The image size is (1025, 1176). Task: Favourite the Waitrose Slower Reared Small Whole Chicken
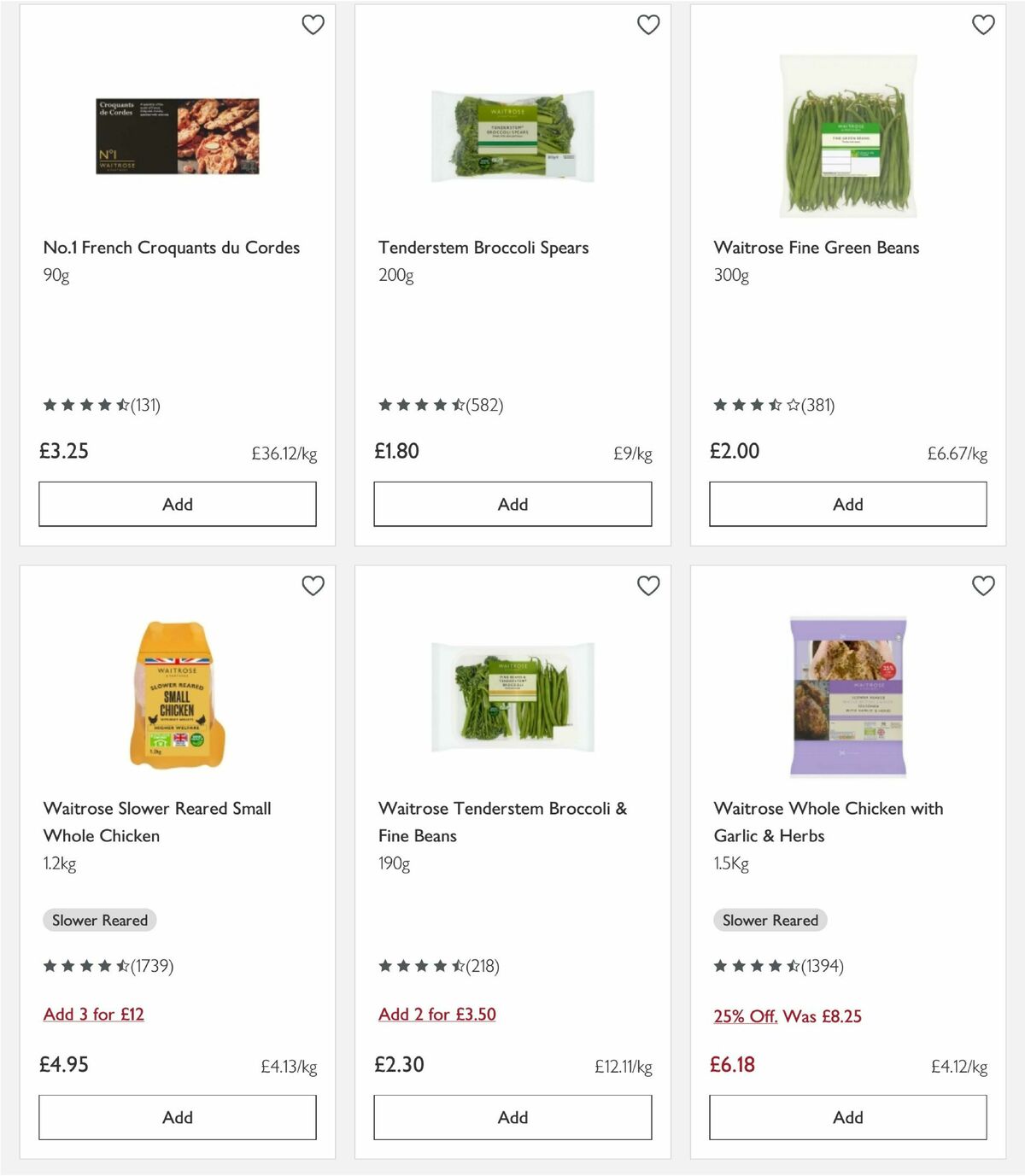pyautogui.click(x=313, y=586)
